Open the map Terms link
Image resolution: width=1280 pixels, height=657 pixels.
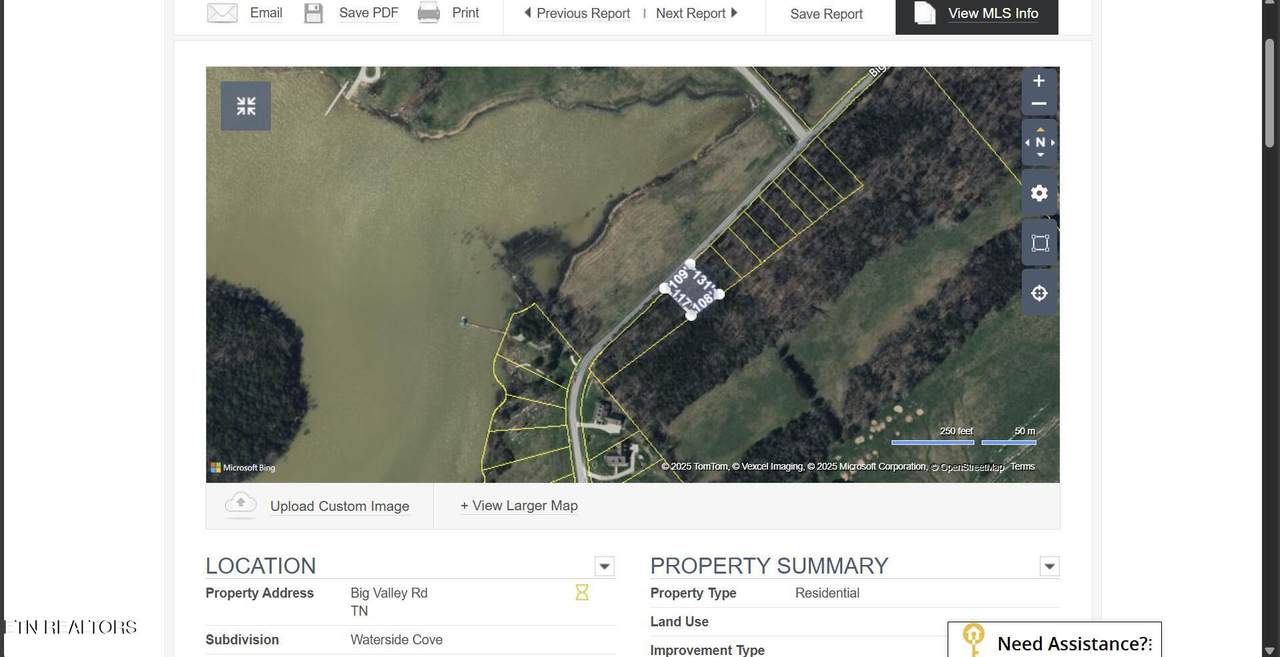[x=1022, y=467]
